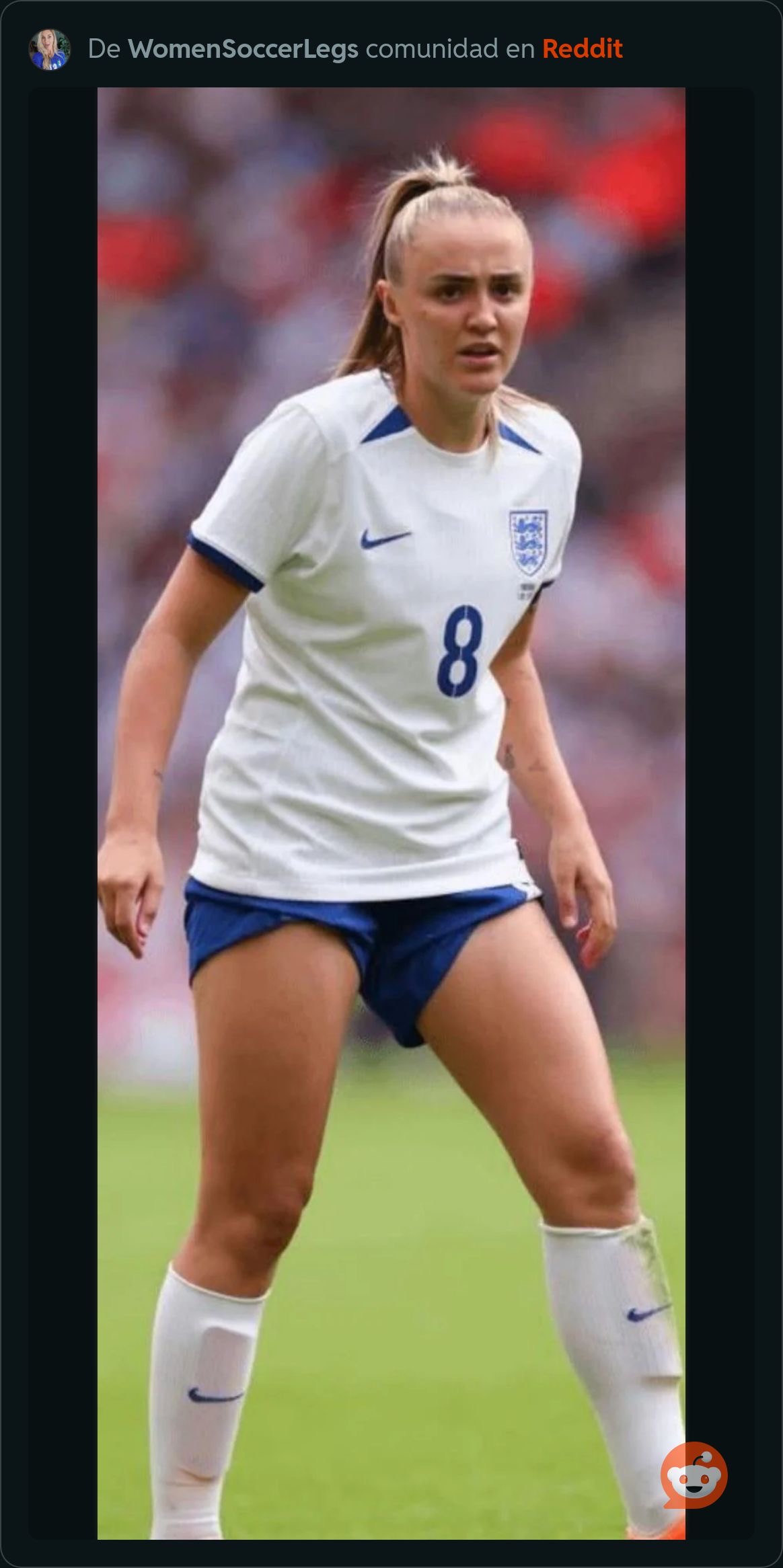Viewport: 783px width, 1568px height.
Task: Tap the community avatar icon
Action: [50, 50]
